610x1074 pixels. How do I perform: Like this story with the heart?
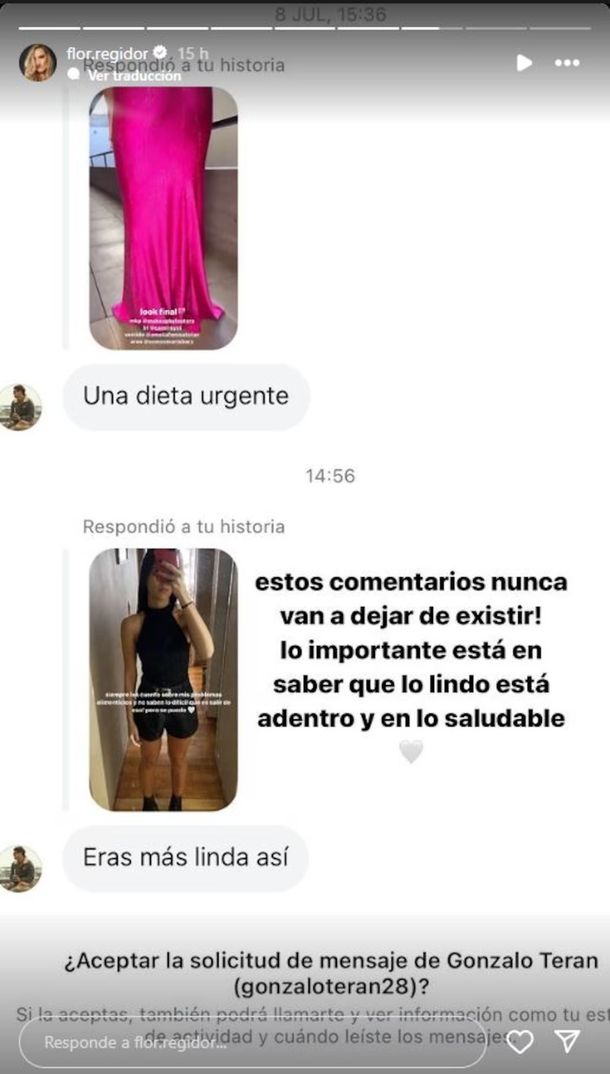[x=520, y=1042]
